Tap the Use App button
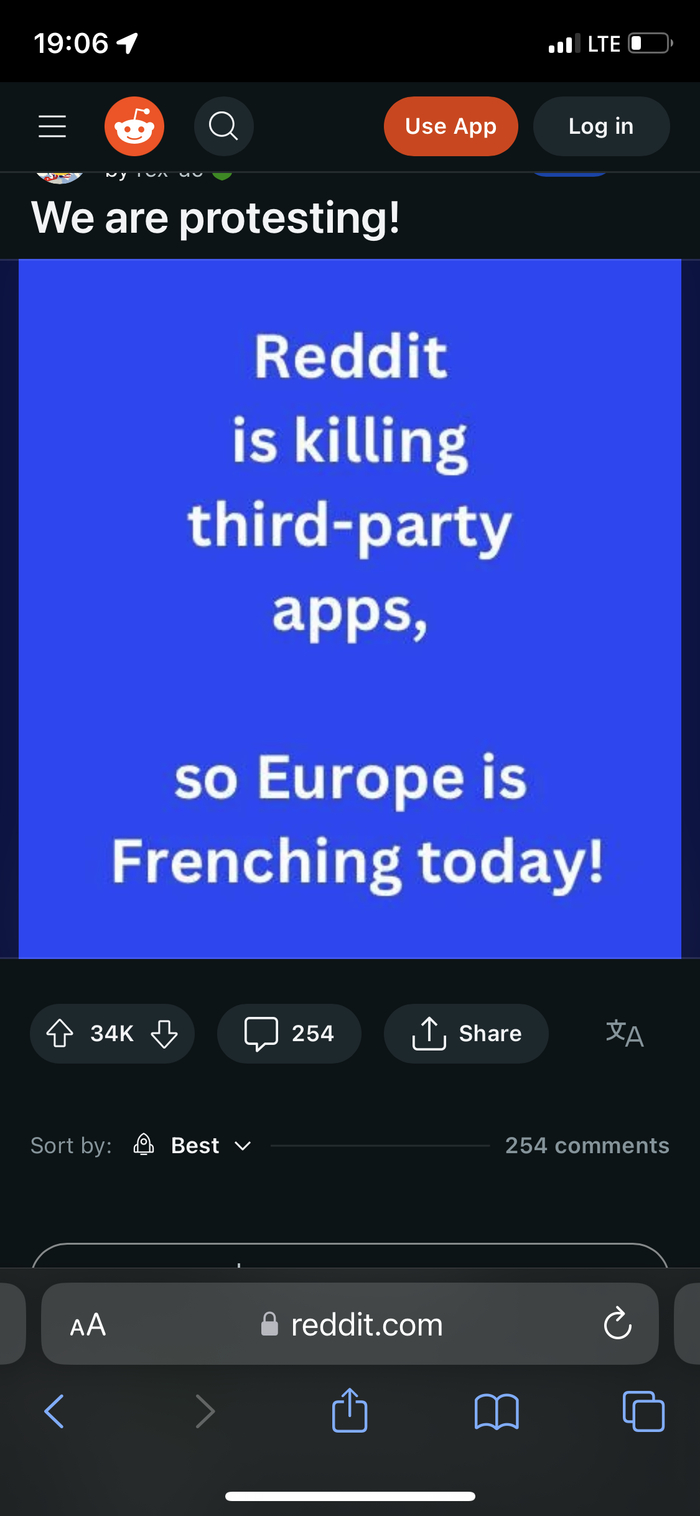Viewport: 700px width, 1516px height. [x=450, y=126]
